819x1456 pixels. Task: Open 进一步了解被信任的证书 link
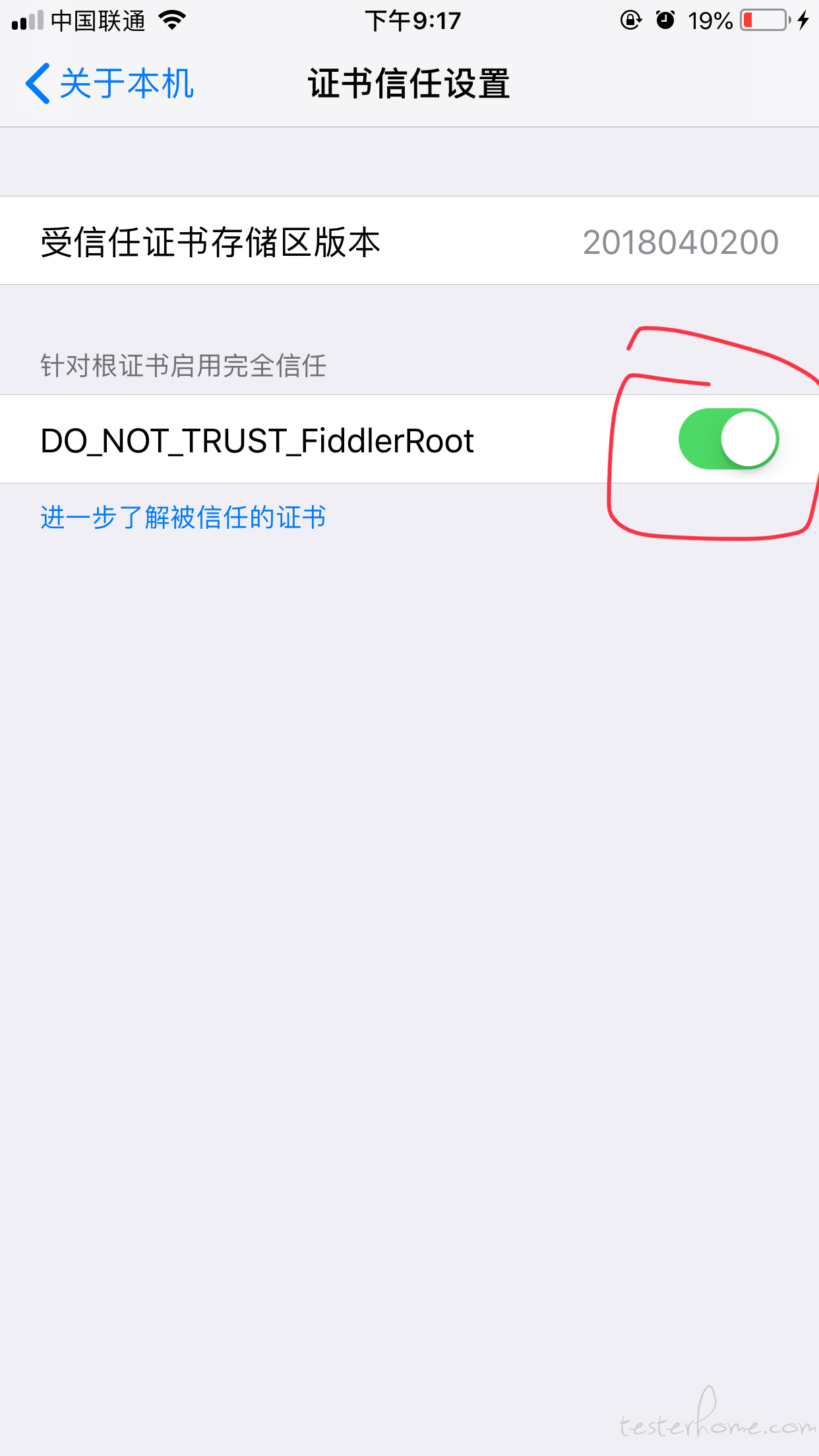click(183, 518)
